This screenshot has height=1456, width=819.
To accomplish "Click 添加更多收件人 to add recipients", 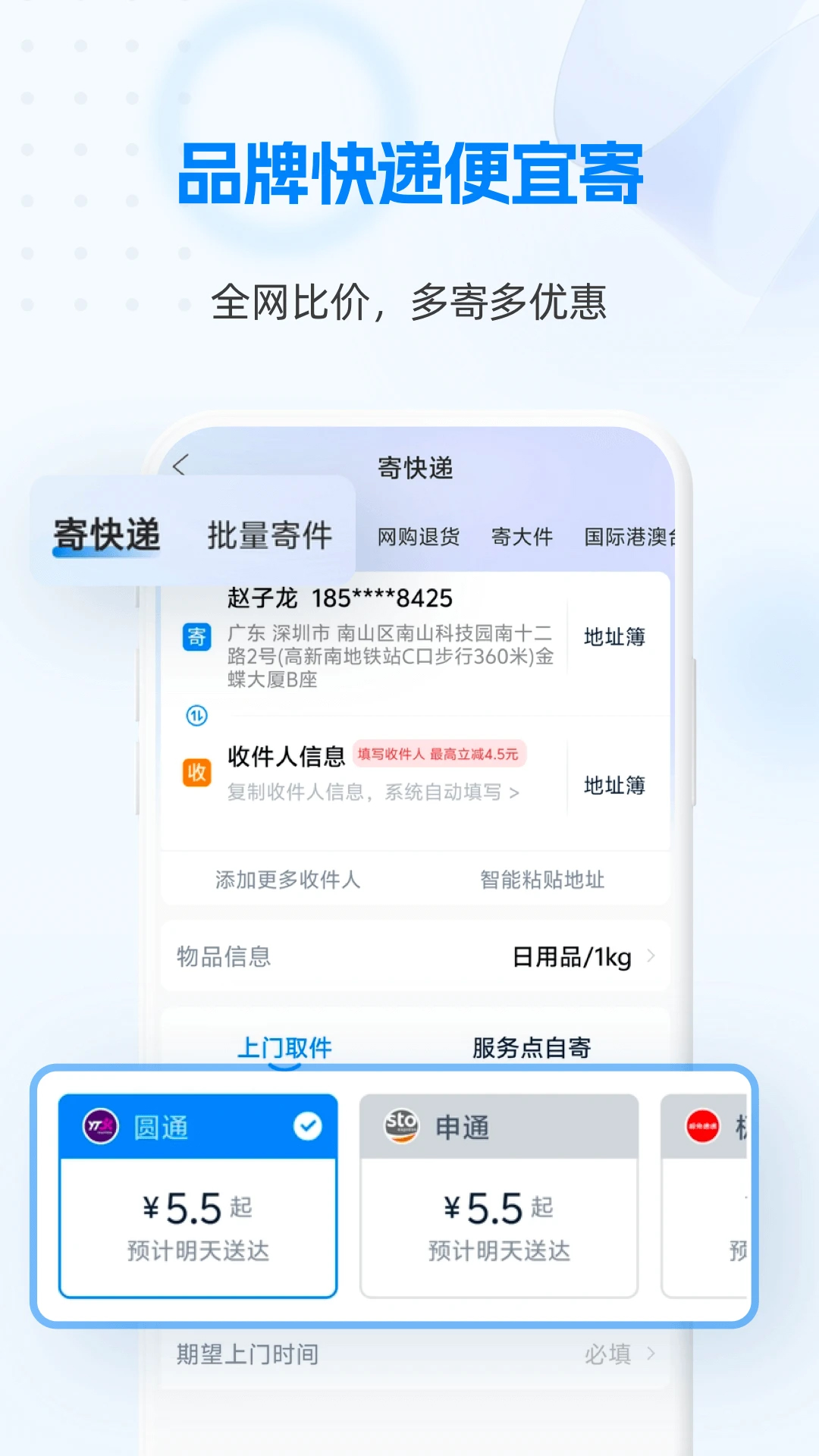I will coord(287,879).
